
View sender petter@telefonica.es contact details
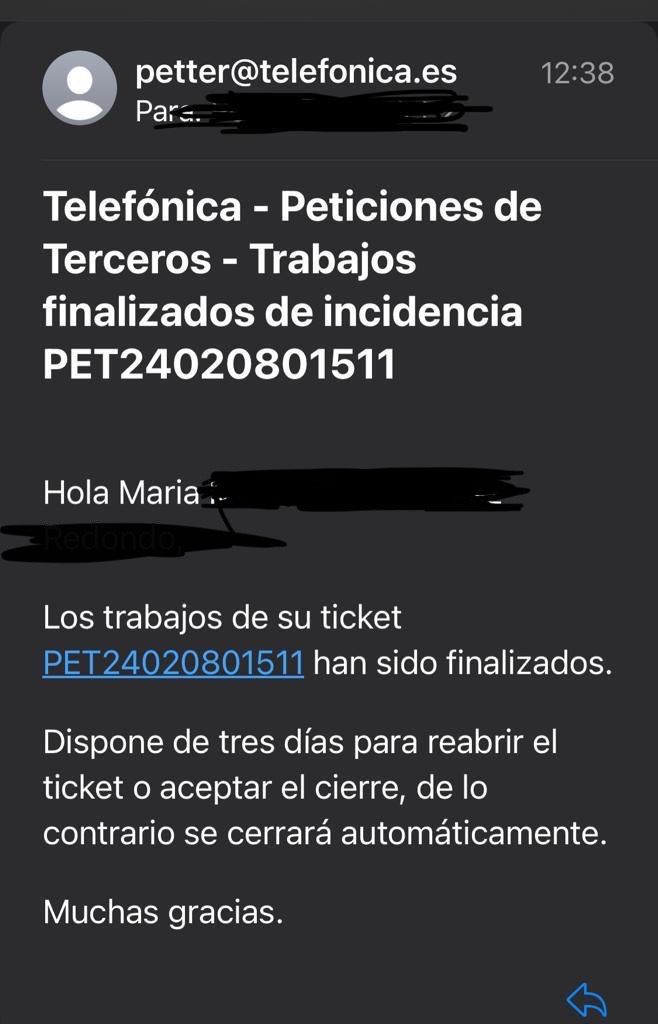(x=296, y=72)
